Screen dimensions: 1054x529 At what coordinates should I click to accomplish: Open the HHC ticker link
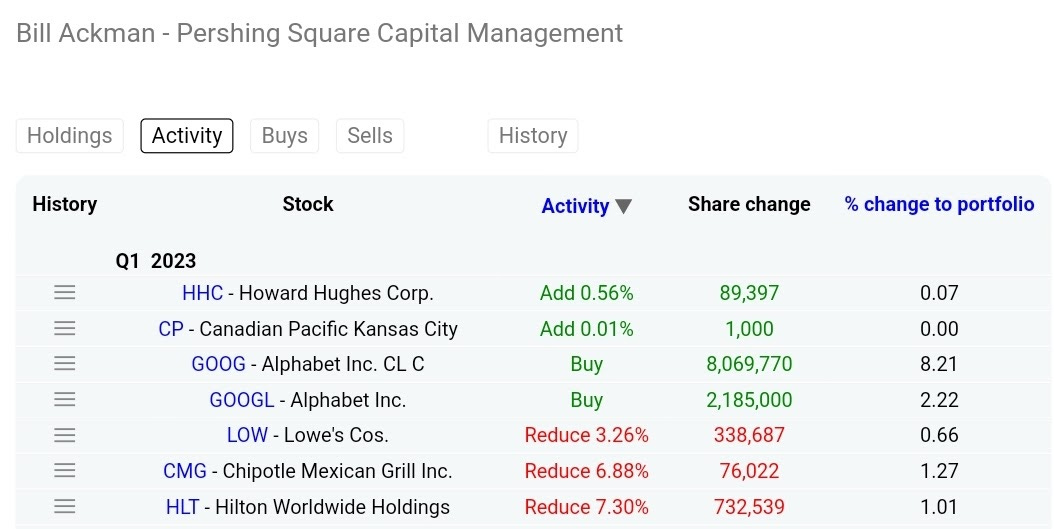point(202,293)
